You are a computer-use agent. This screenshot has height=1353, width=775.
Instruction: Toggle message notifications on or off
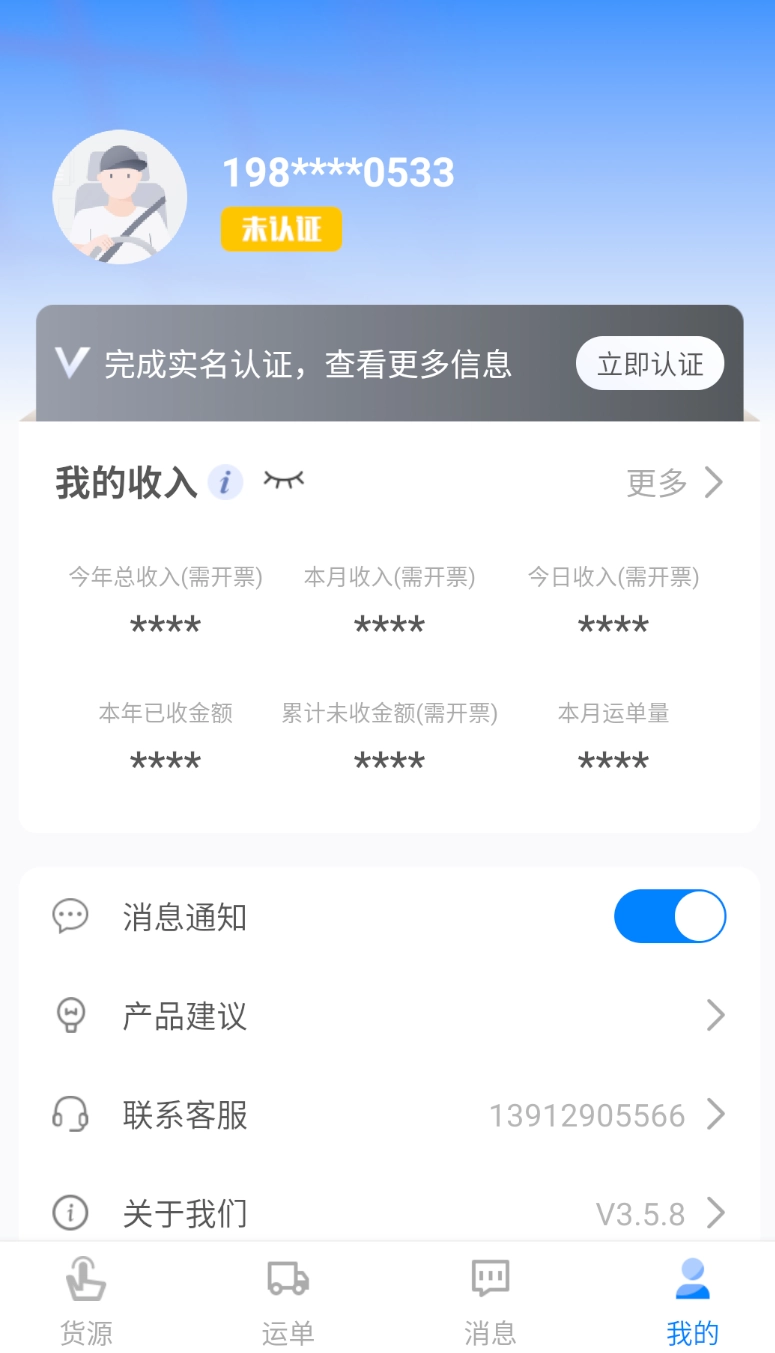click(x=670, y=916)
